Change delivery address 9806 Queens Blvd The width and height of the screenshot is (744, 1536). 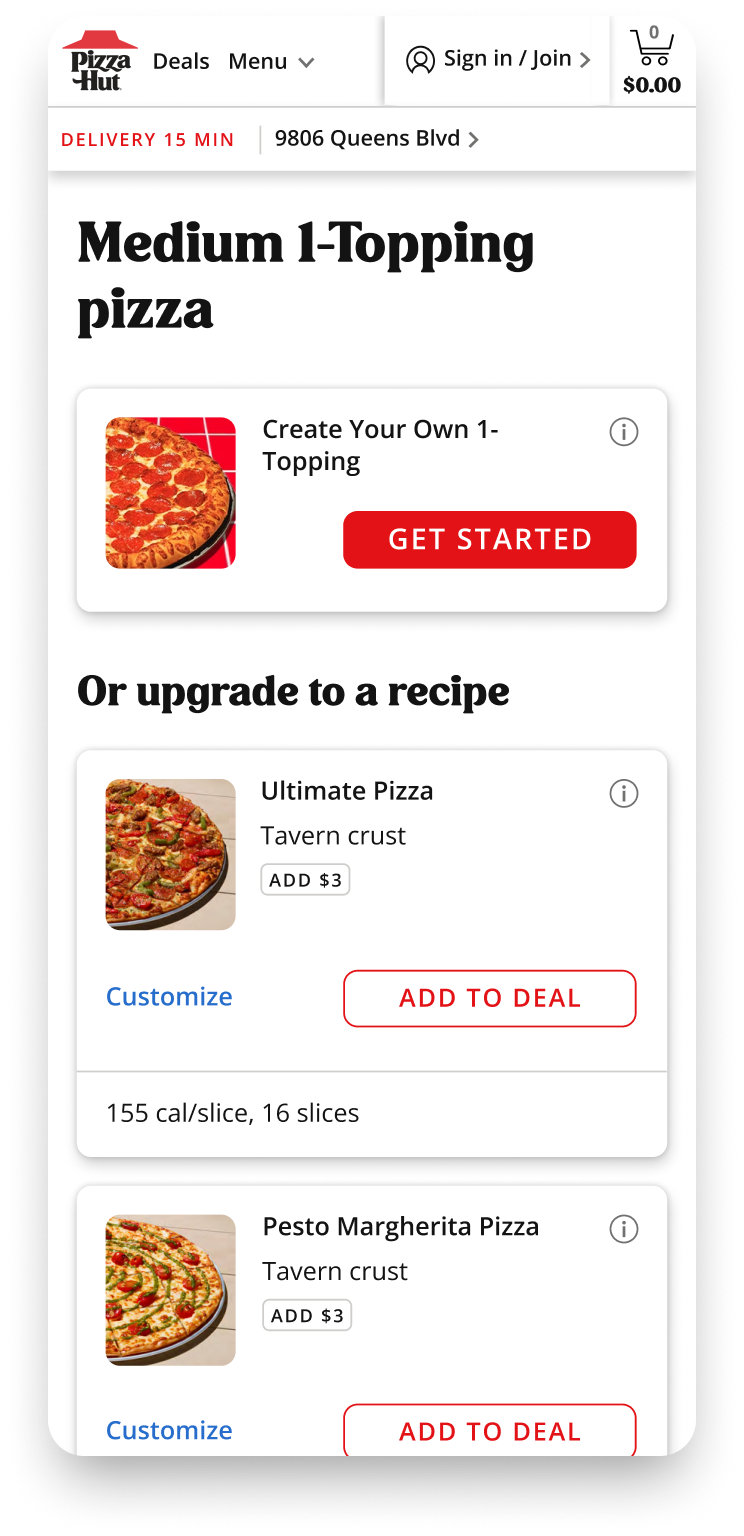[x=376, y=139]
